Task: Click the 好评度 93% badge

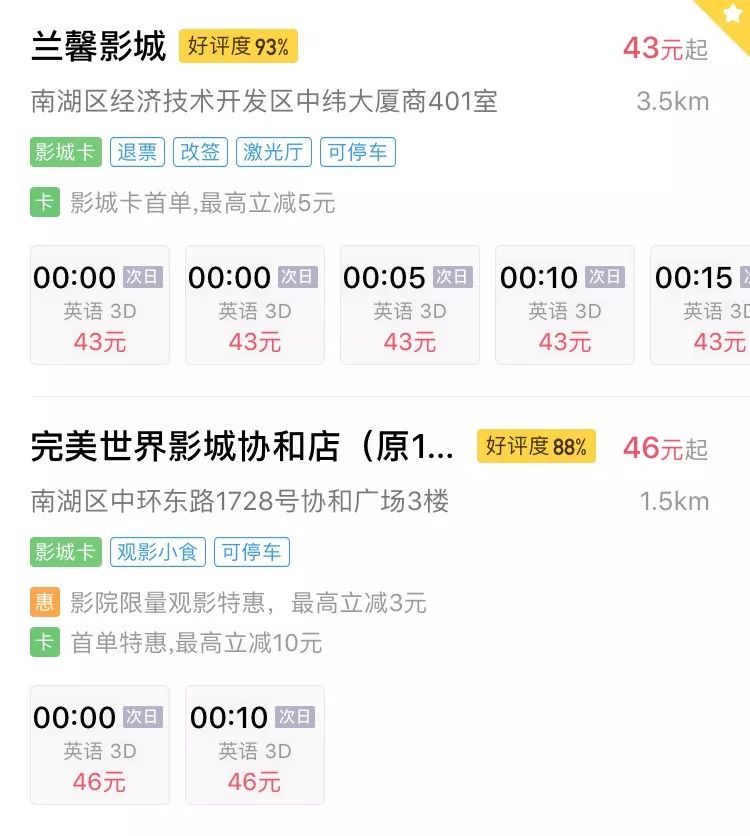Action: pyautogui.click(x=237, y=45)
